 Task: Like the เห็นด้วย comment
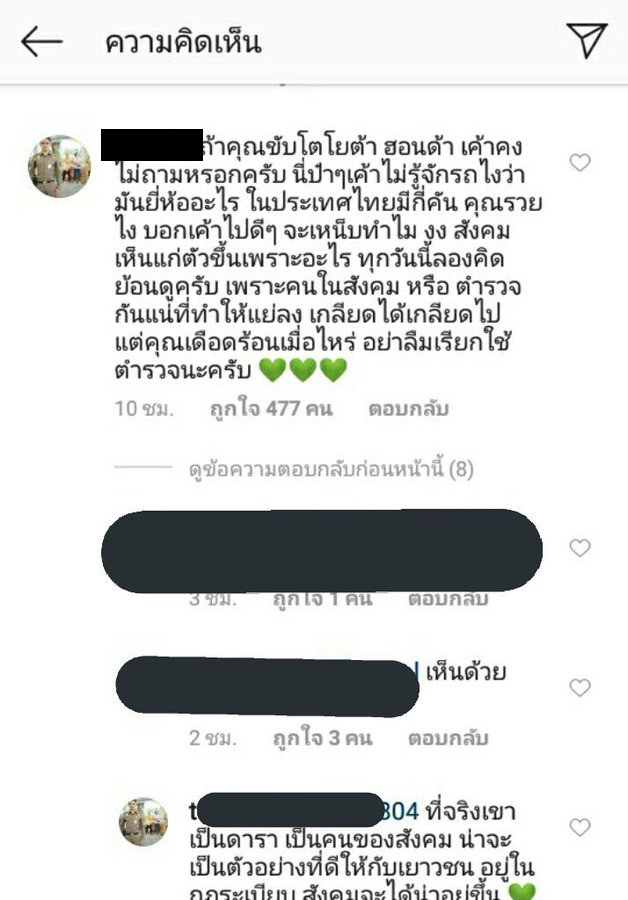579,687
